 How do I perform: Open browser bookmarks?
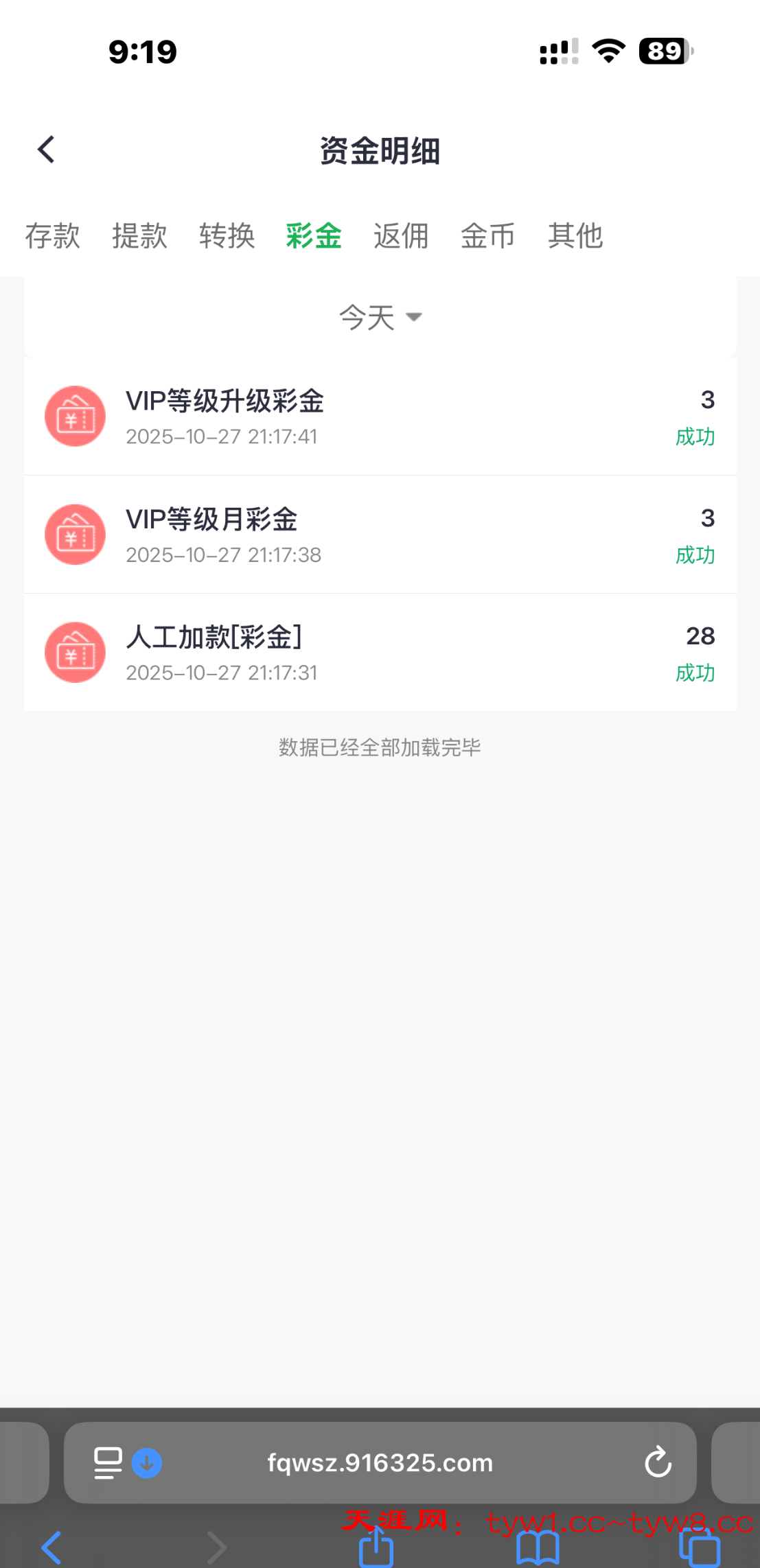coord(538,1548)
